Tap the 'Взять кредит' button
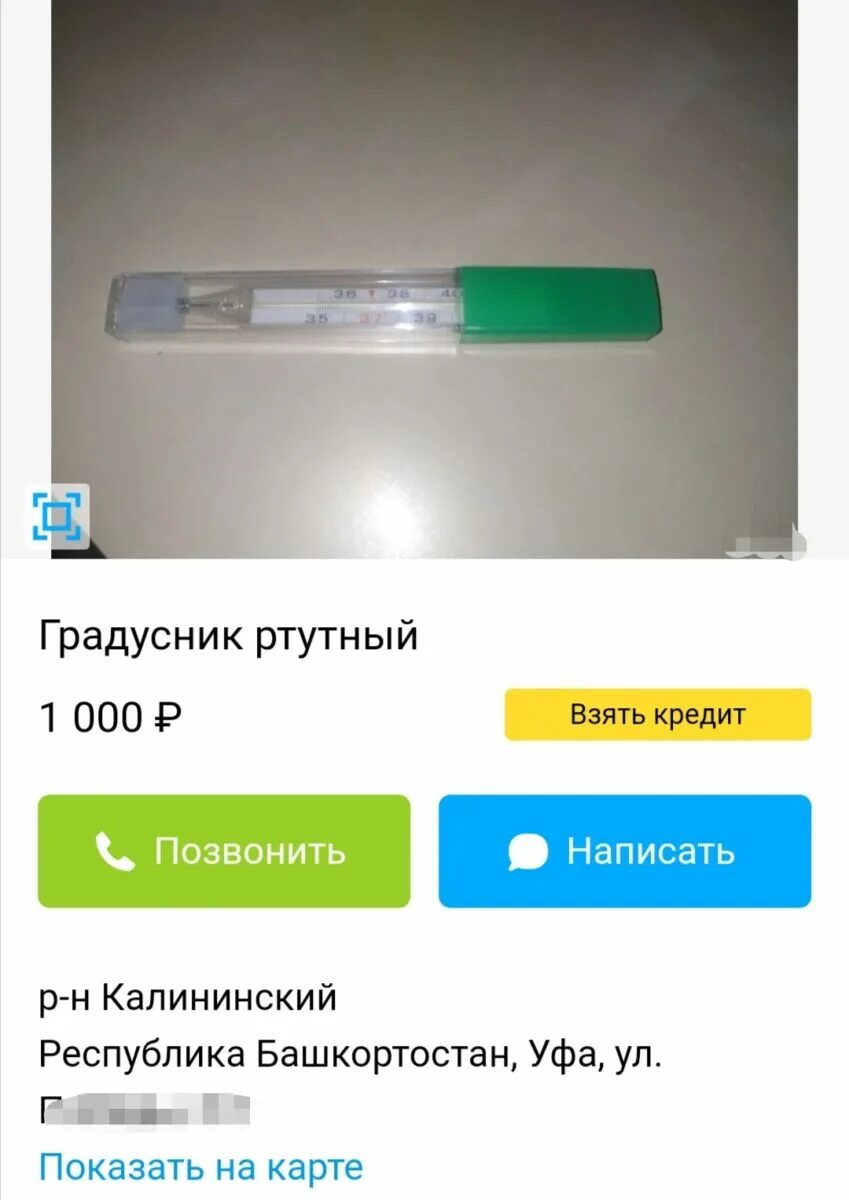 (657, 715)
